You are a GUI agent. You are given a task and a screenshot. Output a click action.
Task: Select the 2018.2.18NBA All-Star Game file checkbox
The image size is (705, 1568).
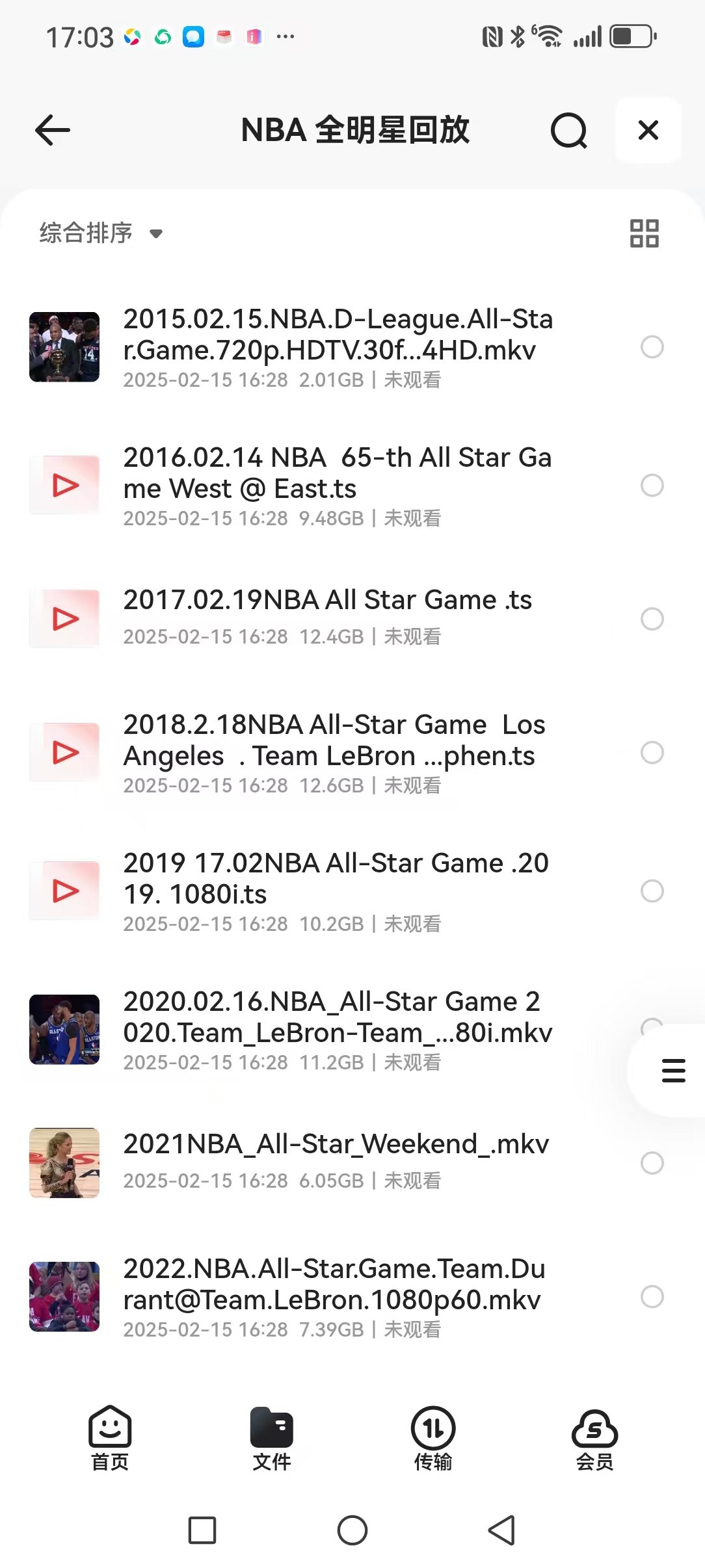652,753
